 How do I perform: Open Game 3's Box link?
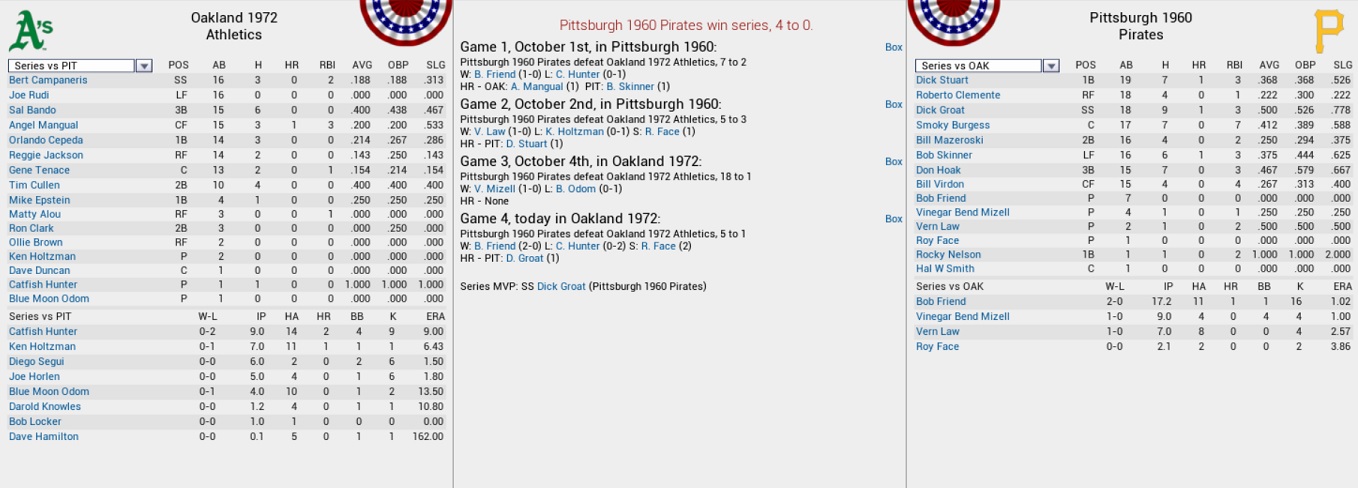point(893,161)
